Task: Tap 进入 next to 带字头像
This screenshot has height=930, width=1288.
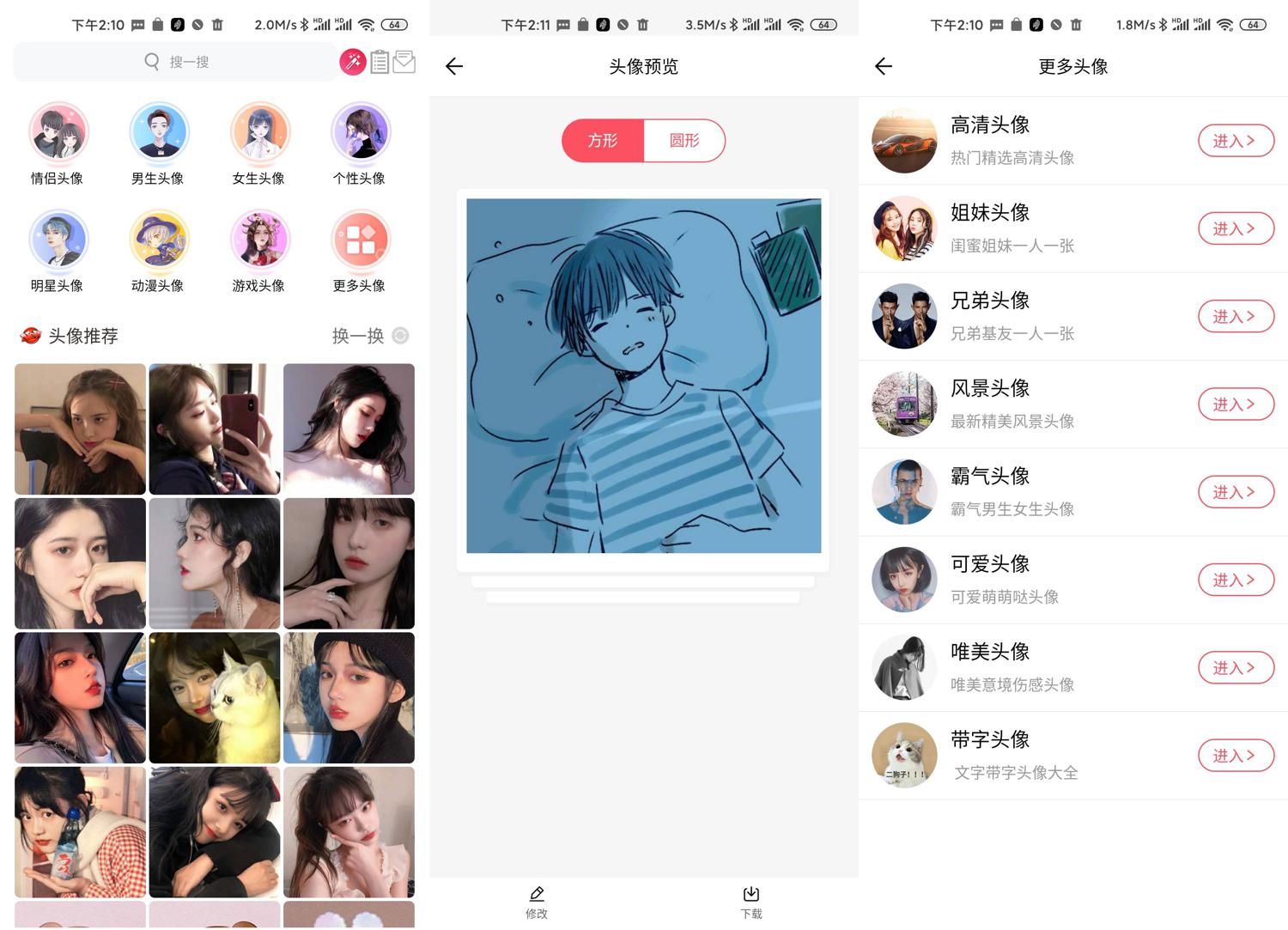Action: (1235, 756)
